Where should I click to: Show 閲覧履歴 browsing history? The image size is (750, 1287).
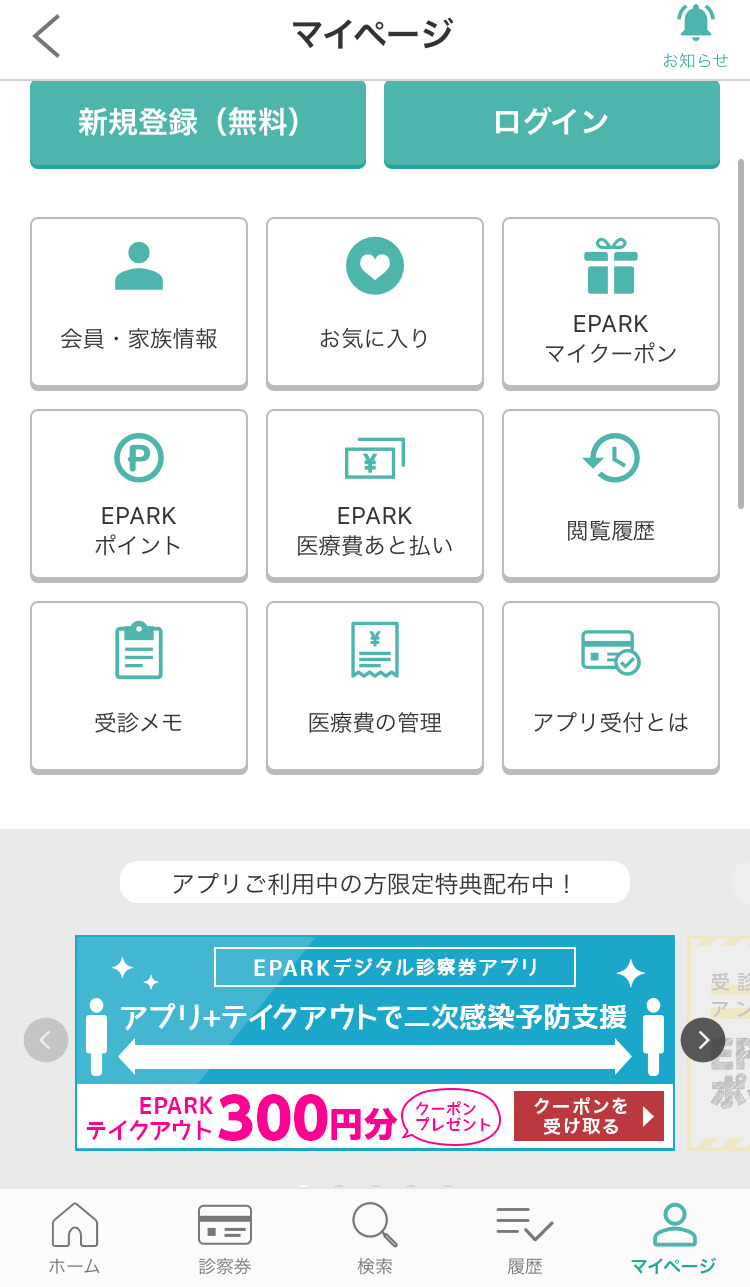point(611,494)
